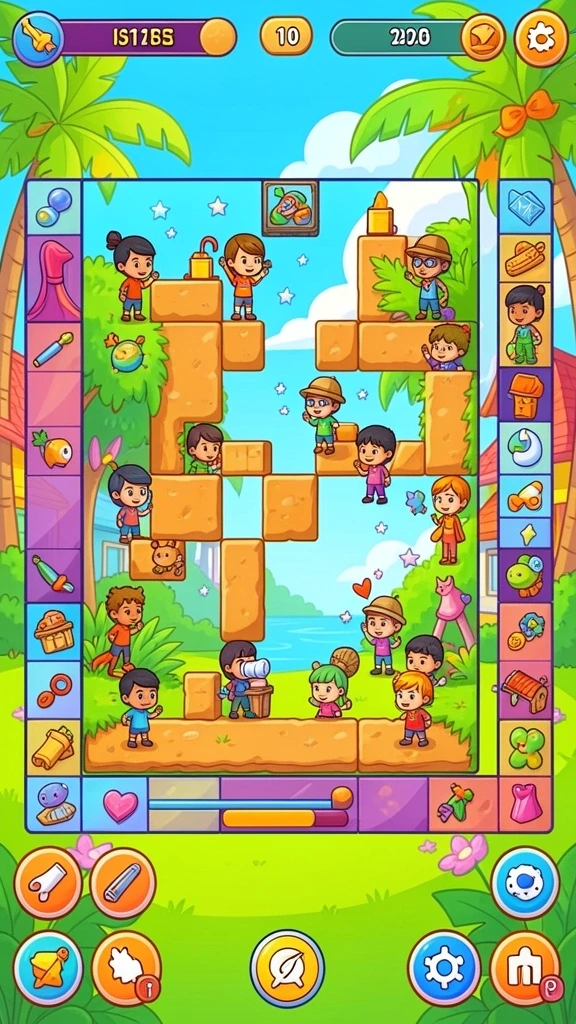Image resolution: width=576 pixels, height=1024 pixels.
Task: Open settings with the orange gear icon
Action: coord(541,38)
